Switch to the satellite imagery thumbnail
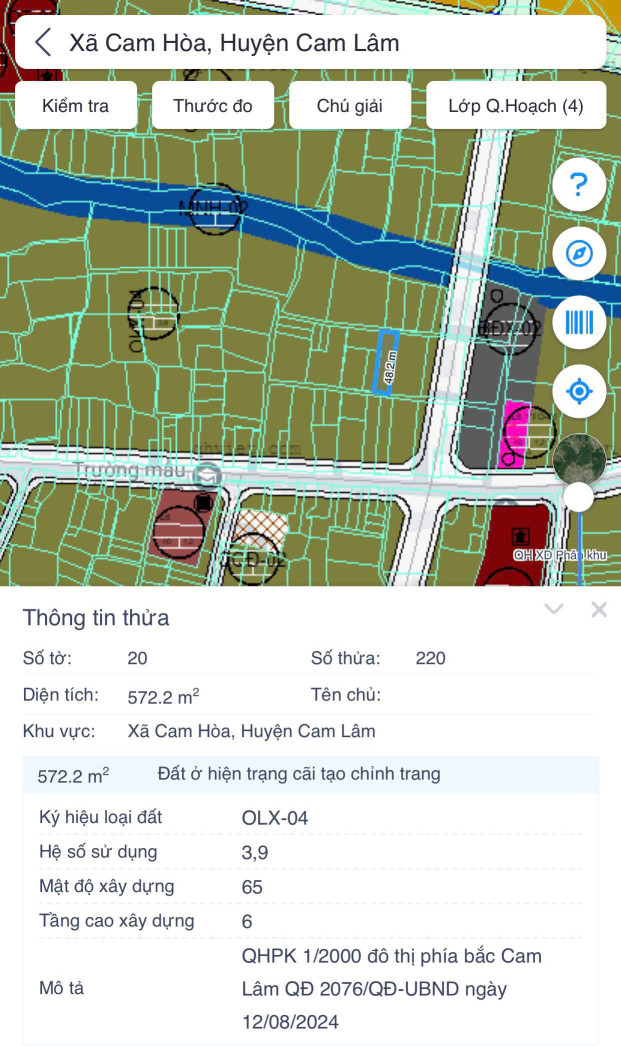Screen dimensions: 621x1046 pos(577,458)
